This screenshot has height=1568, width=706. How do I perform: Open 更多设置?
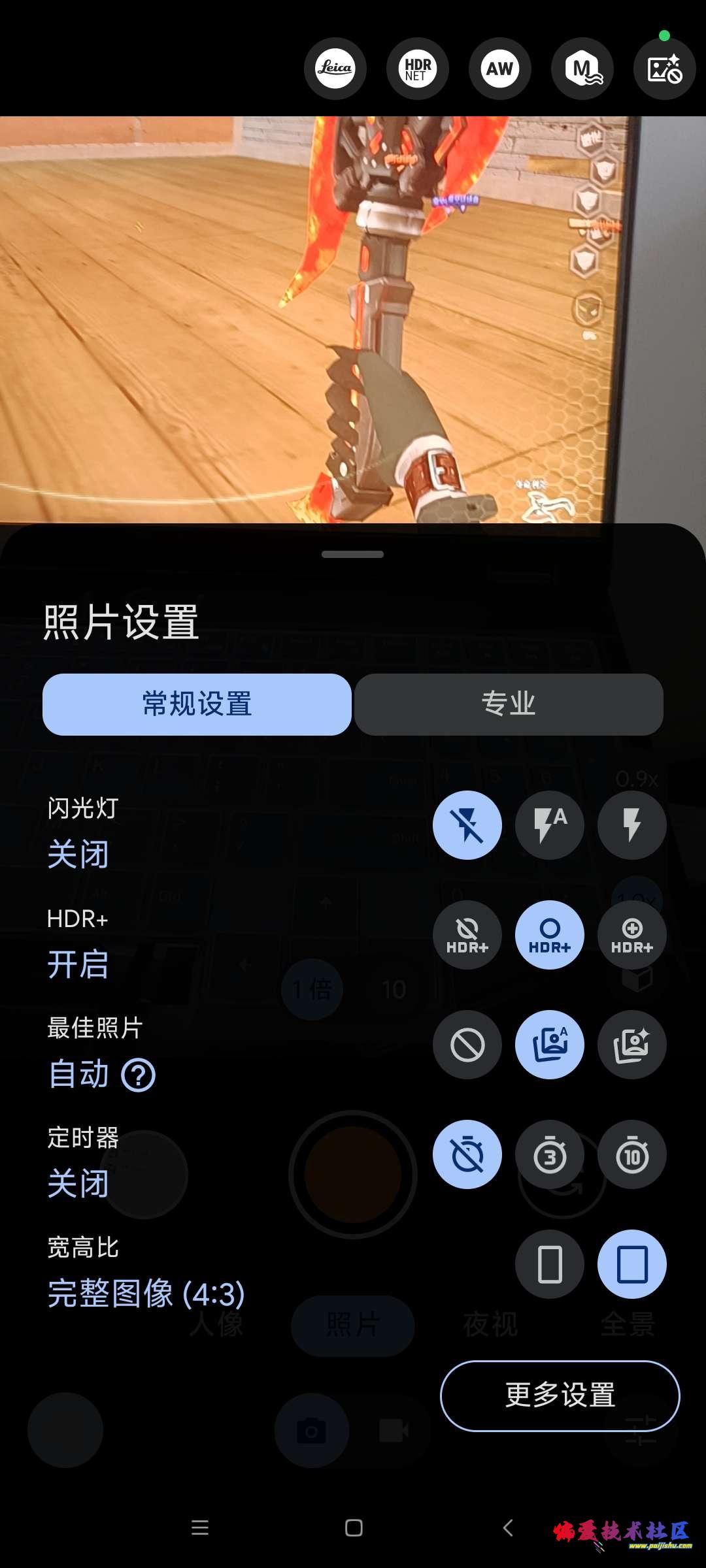pos(560,1396)
